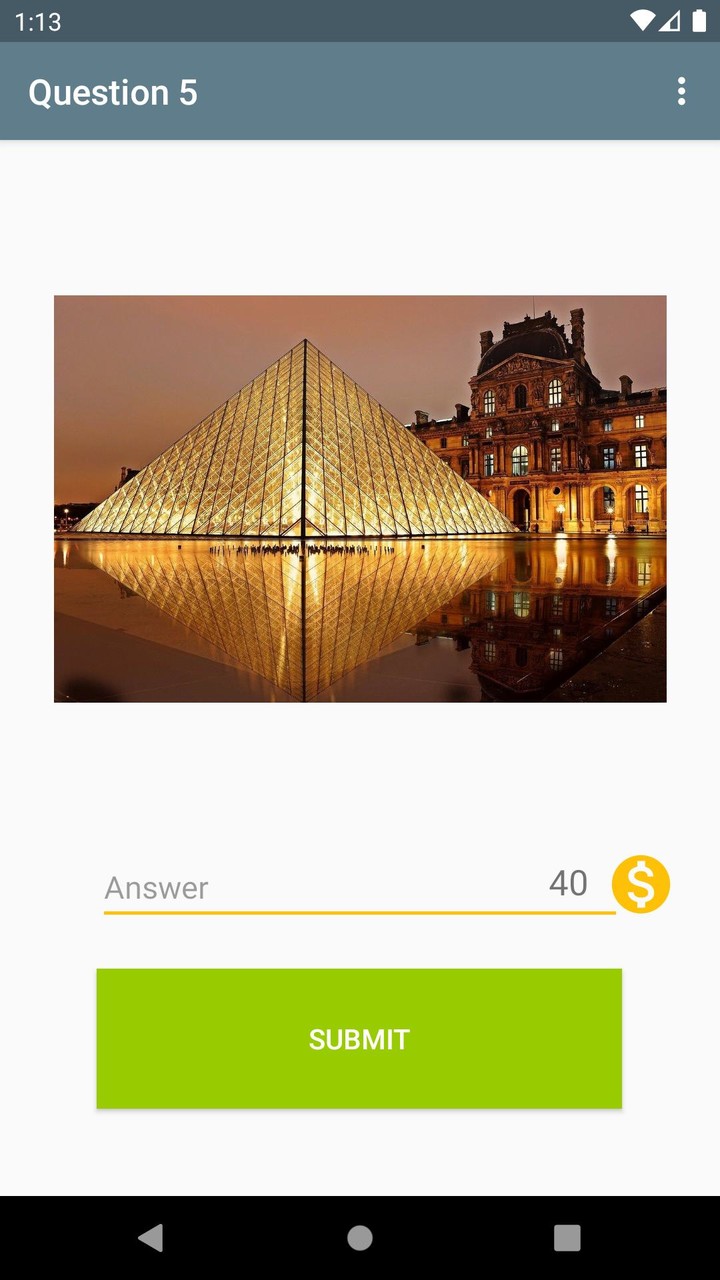Image resolution: width=720 pixels, height=1280 pixels.
Task: Open Recents with the square navigation icon
Action: (566, 1239)
